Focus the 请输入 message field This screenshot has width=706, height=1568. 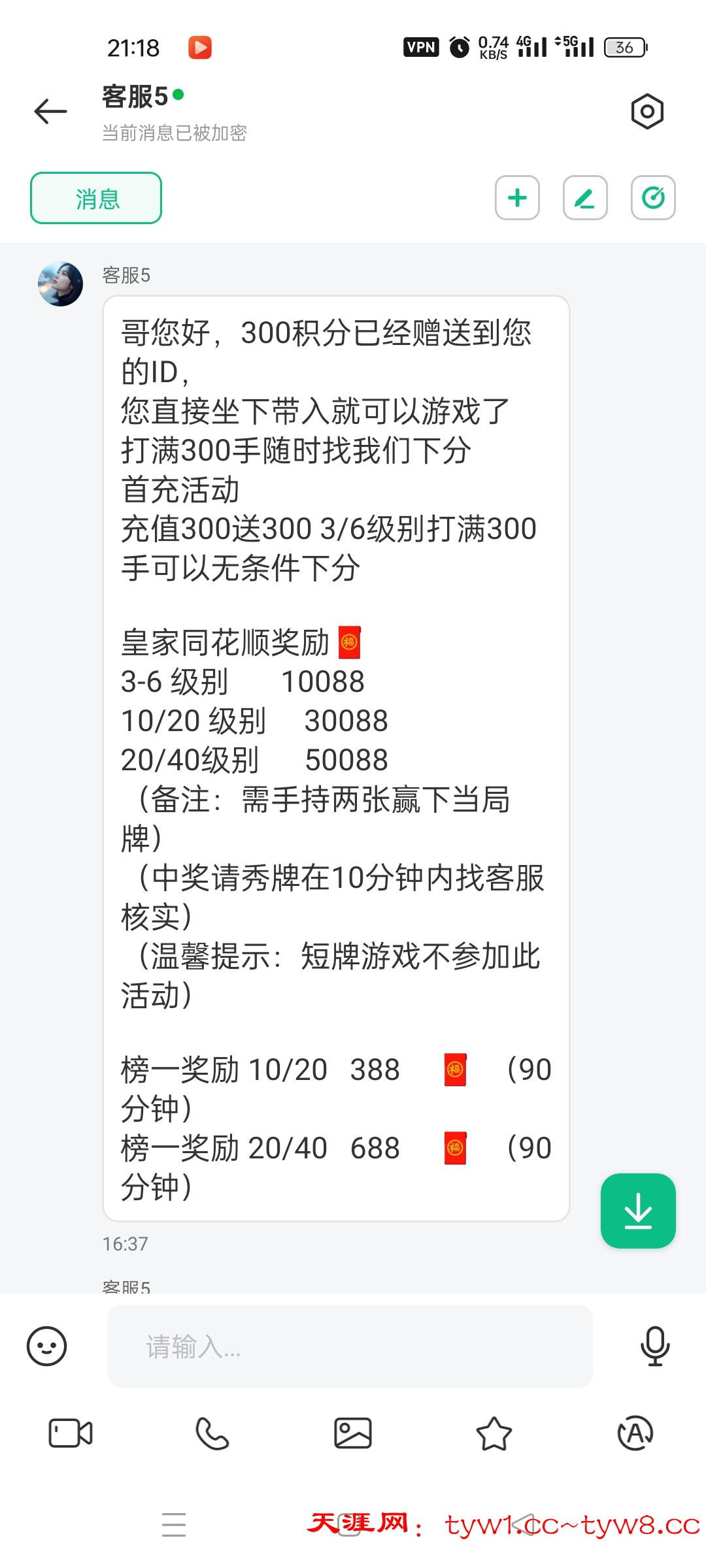click(350, 1346)
